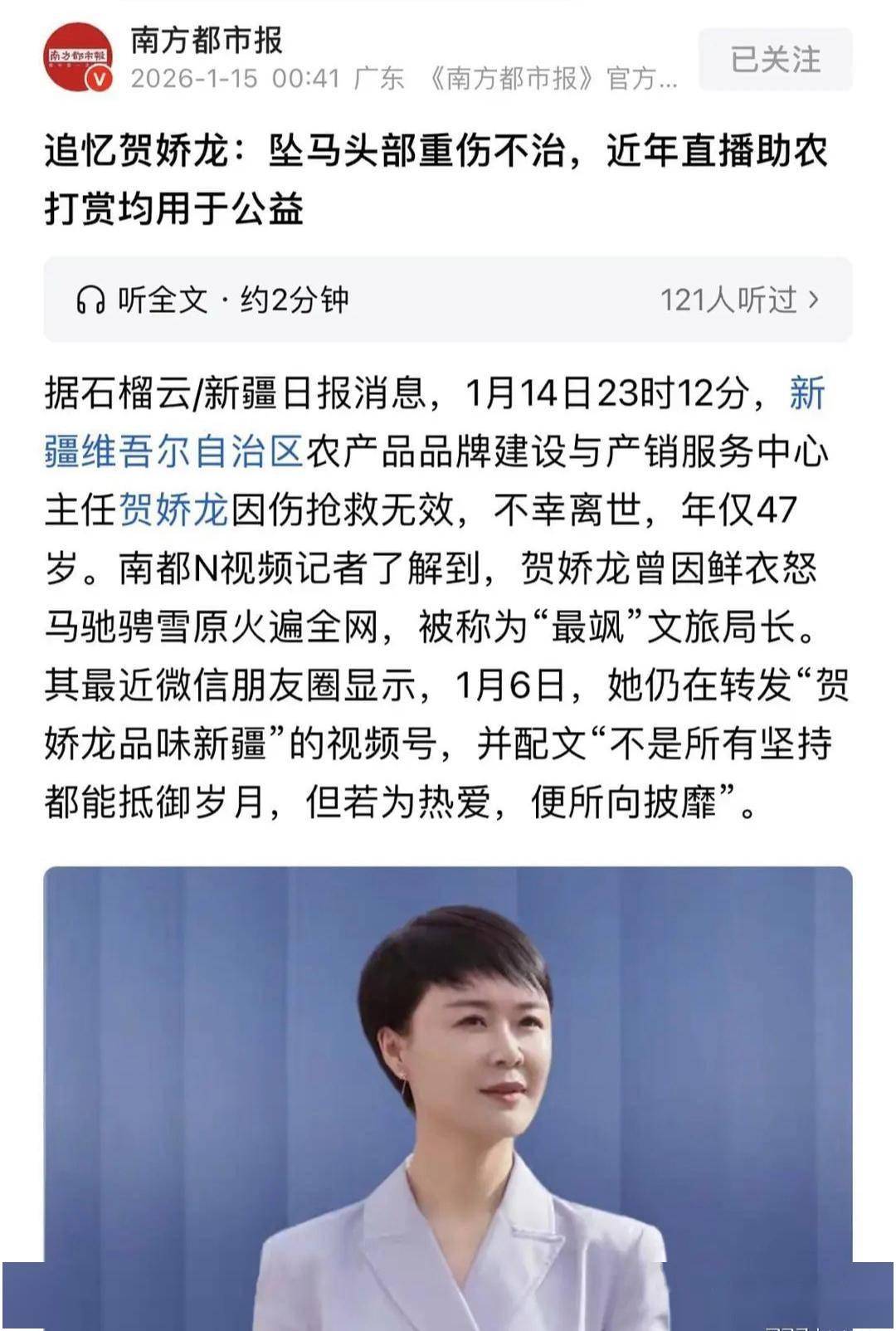
Task: Tap the 已关注 follow button
Action: 775,60
